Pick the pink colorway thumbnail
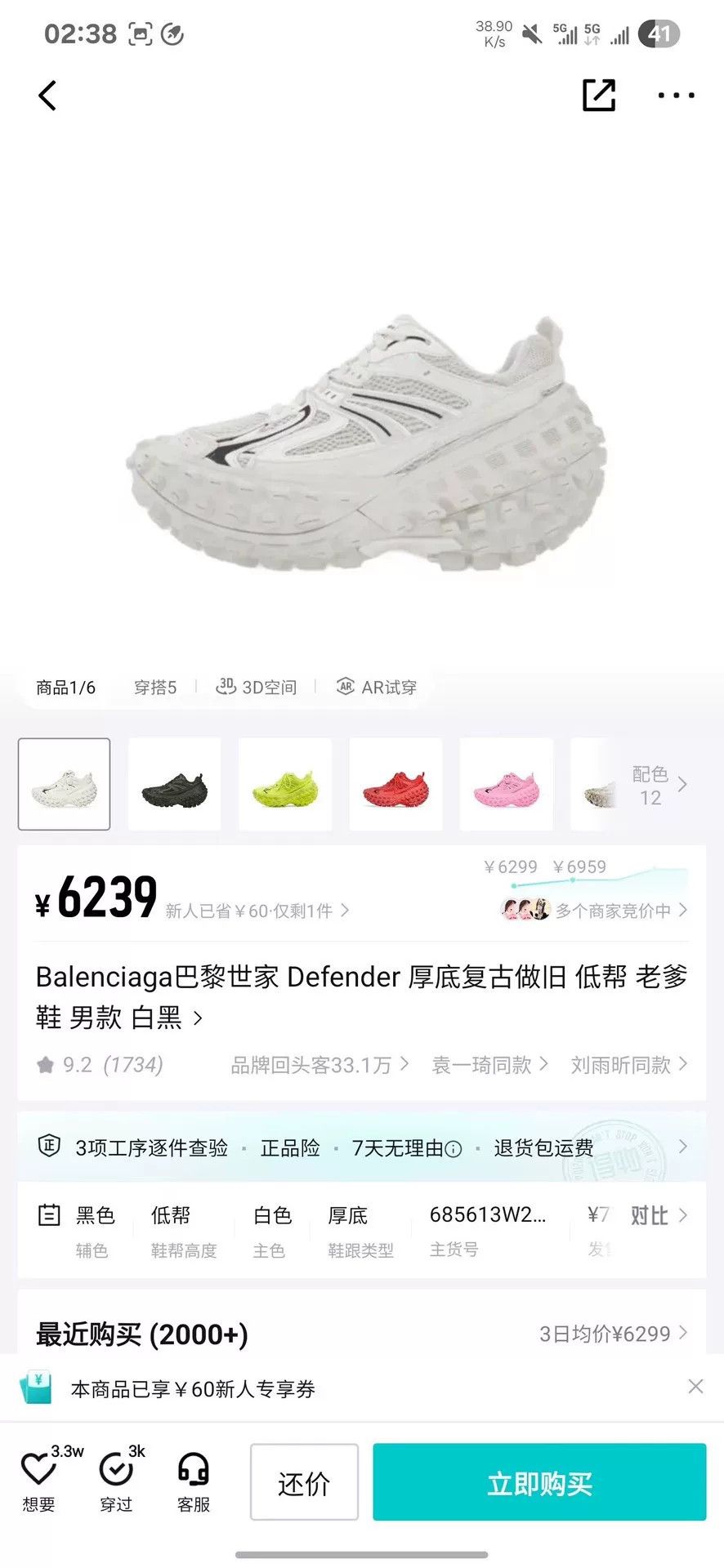This screenshot has height=1568, width=724. click(507, 784)
